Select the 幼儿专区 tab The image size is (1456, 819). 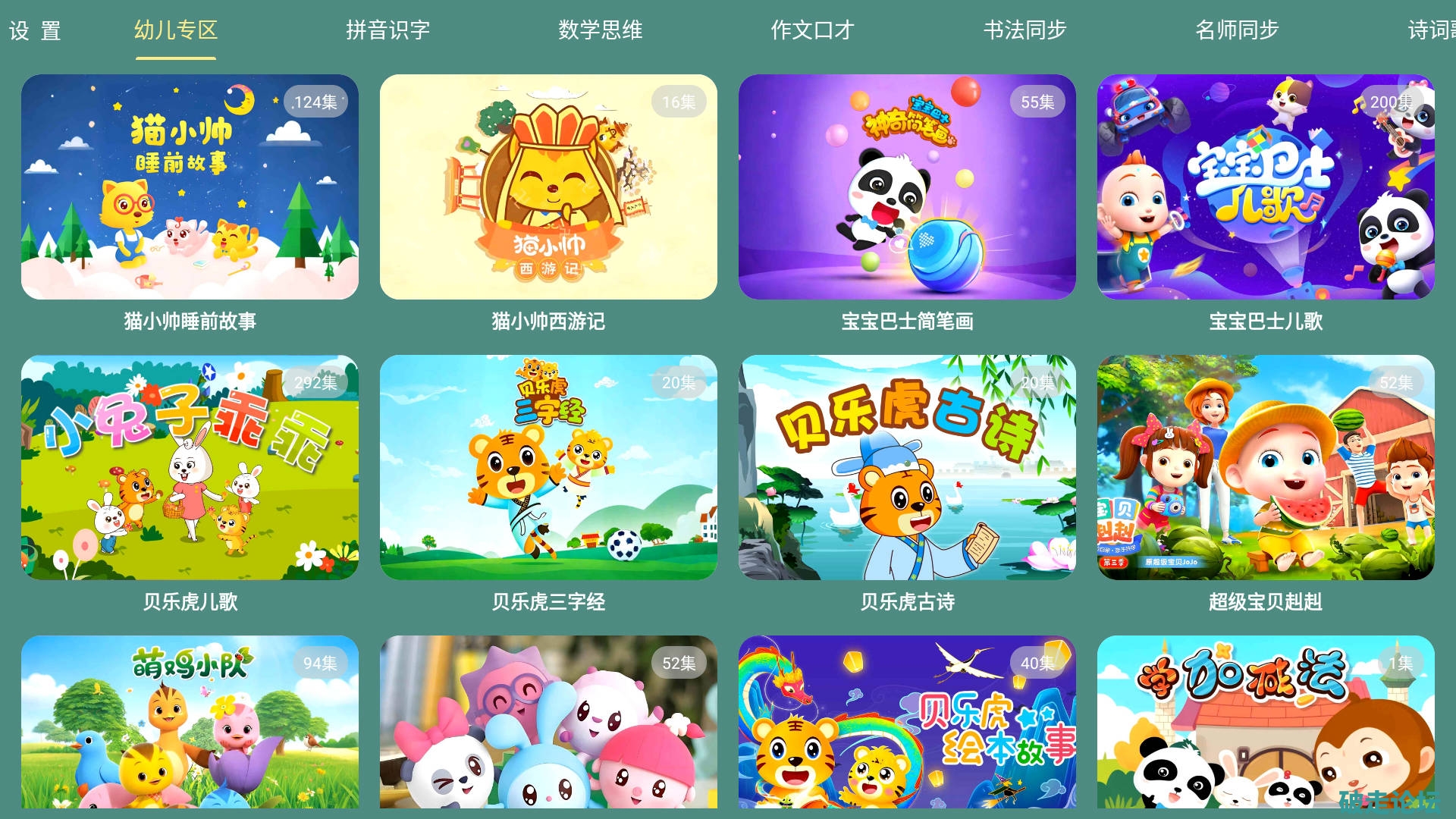coord(175,30)
